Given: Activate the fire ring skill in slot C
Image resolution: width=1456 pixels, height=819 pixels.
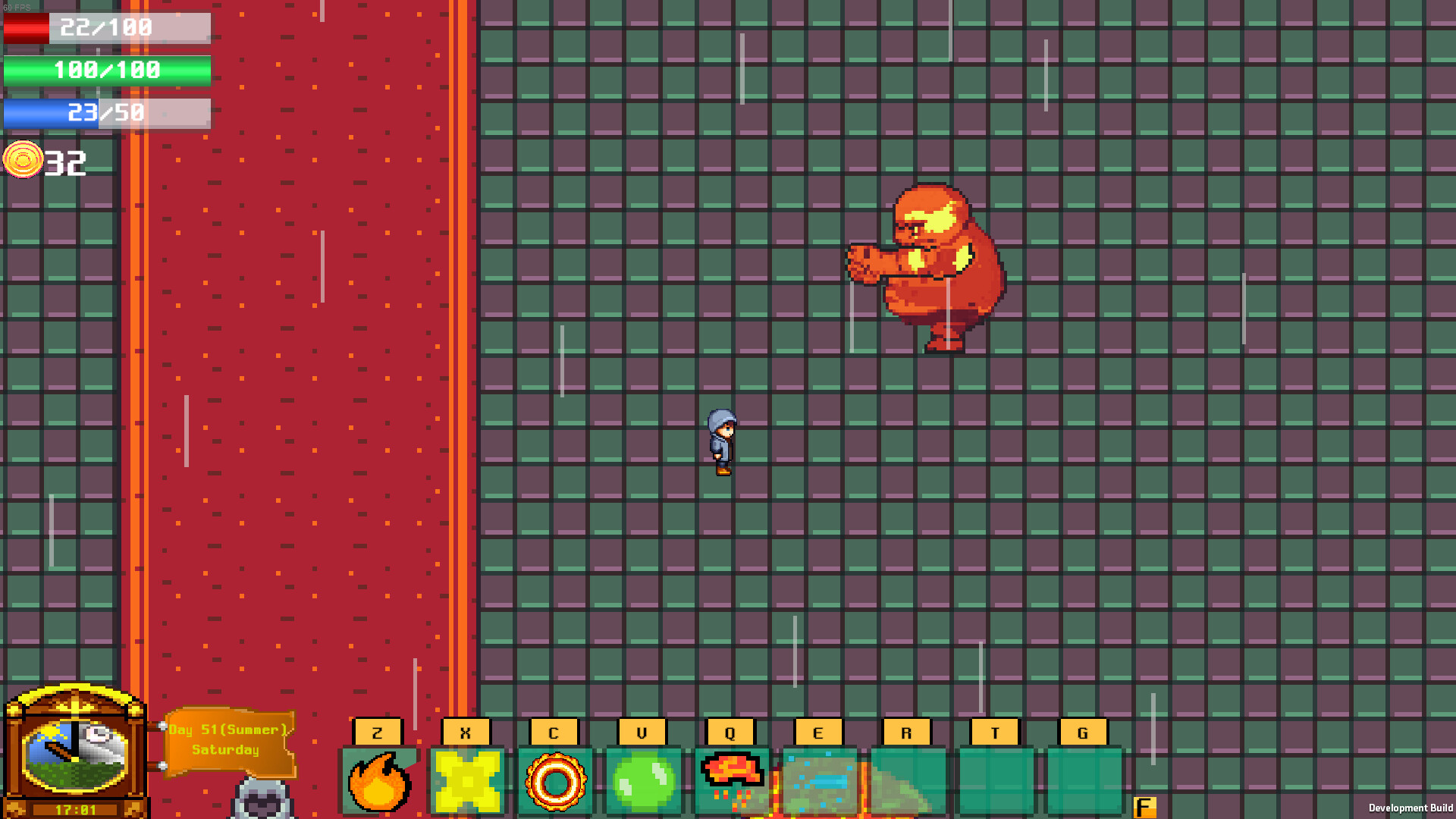Looking at the screenshot, I should (555, 781).
